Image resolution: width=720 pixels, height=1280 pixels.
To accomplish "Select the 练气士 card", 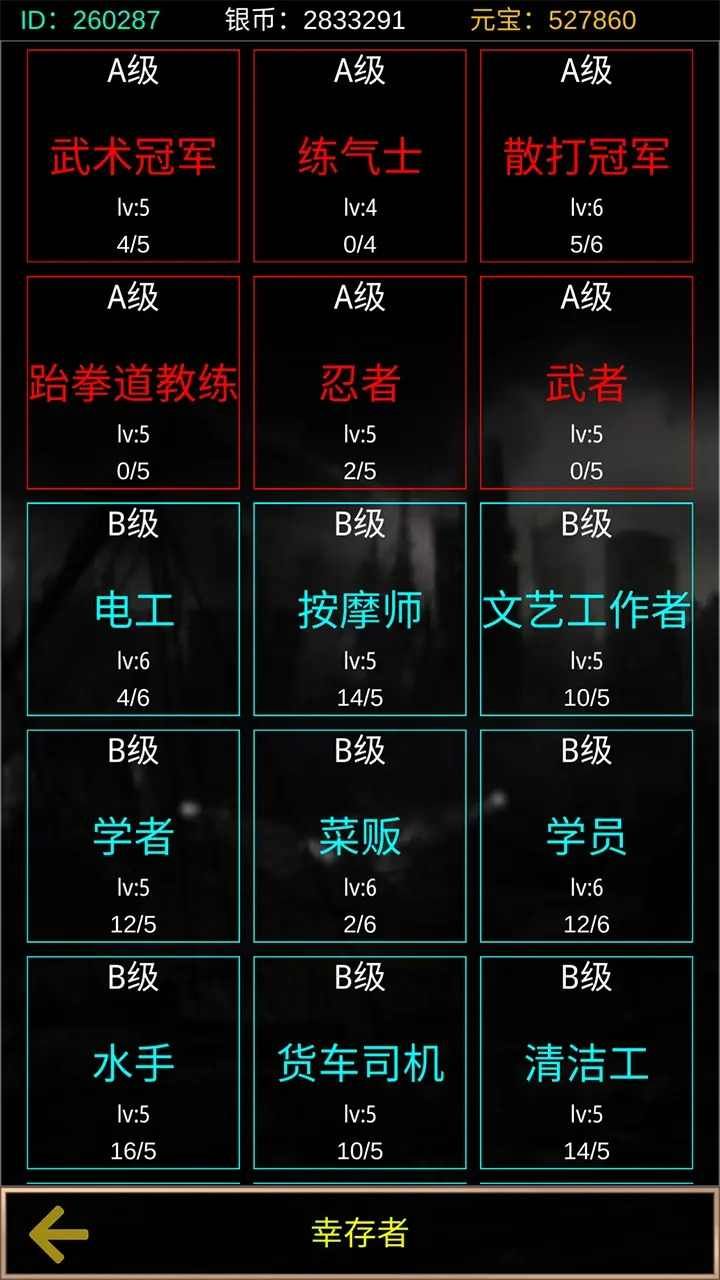I will (360, 156).
